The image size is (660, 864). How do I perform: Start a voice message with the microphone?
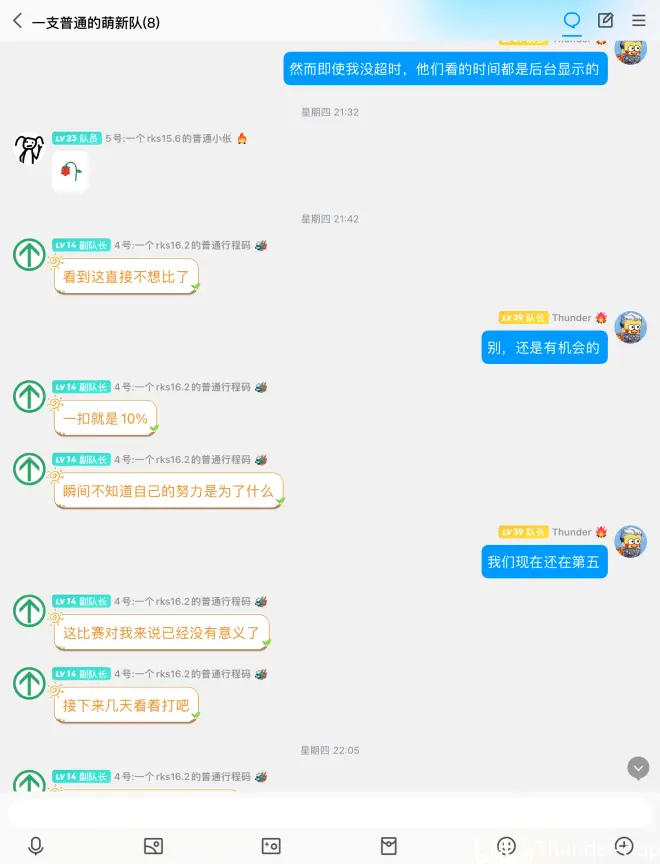click(36, 846)
